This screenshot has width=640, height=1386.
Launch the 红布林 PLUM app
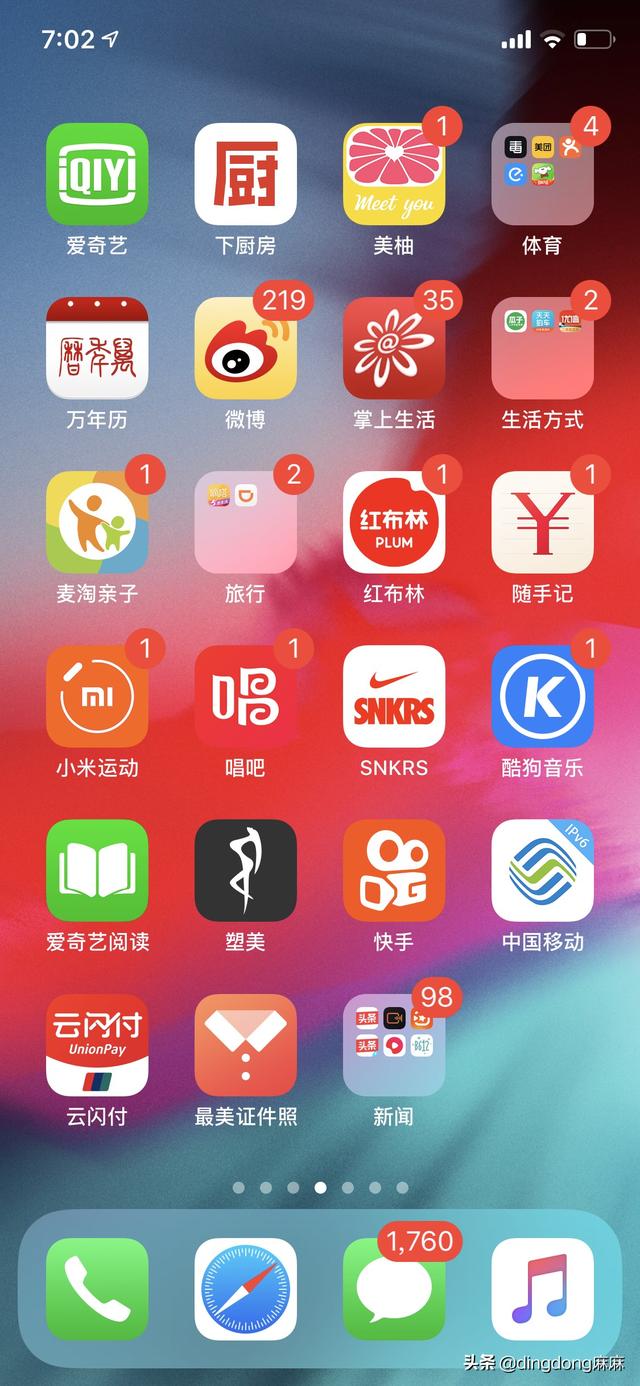(393, 522)
